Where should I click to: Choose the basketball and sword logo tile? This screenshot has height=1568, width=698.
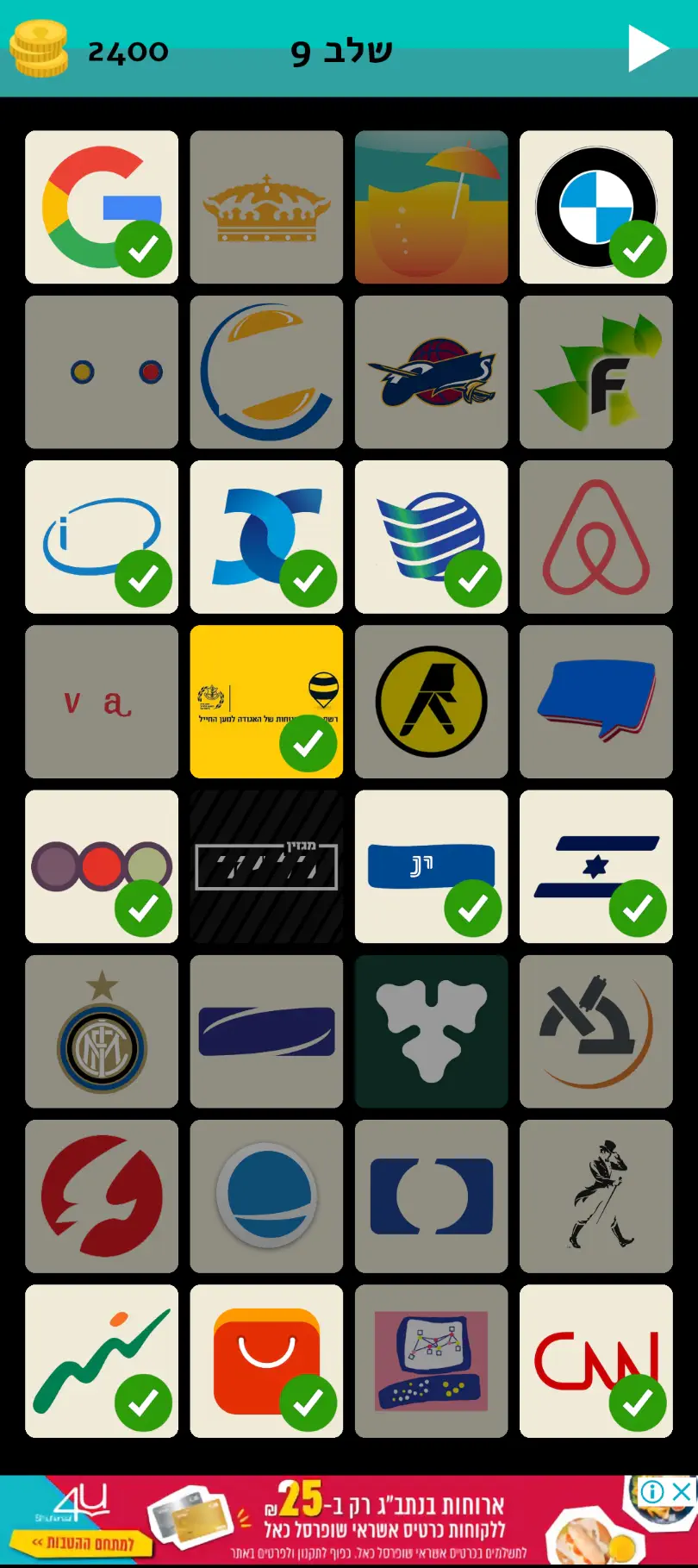coord(431,372)
